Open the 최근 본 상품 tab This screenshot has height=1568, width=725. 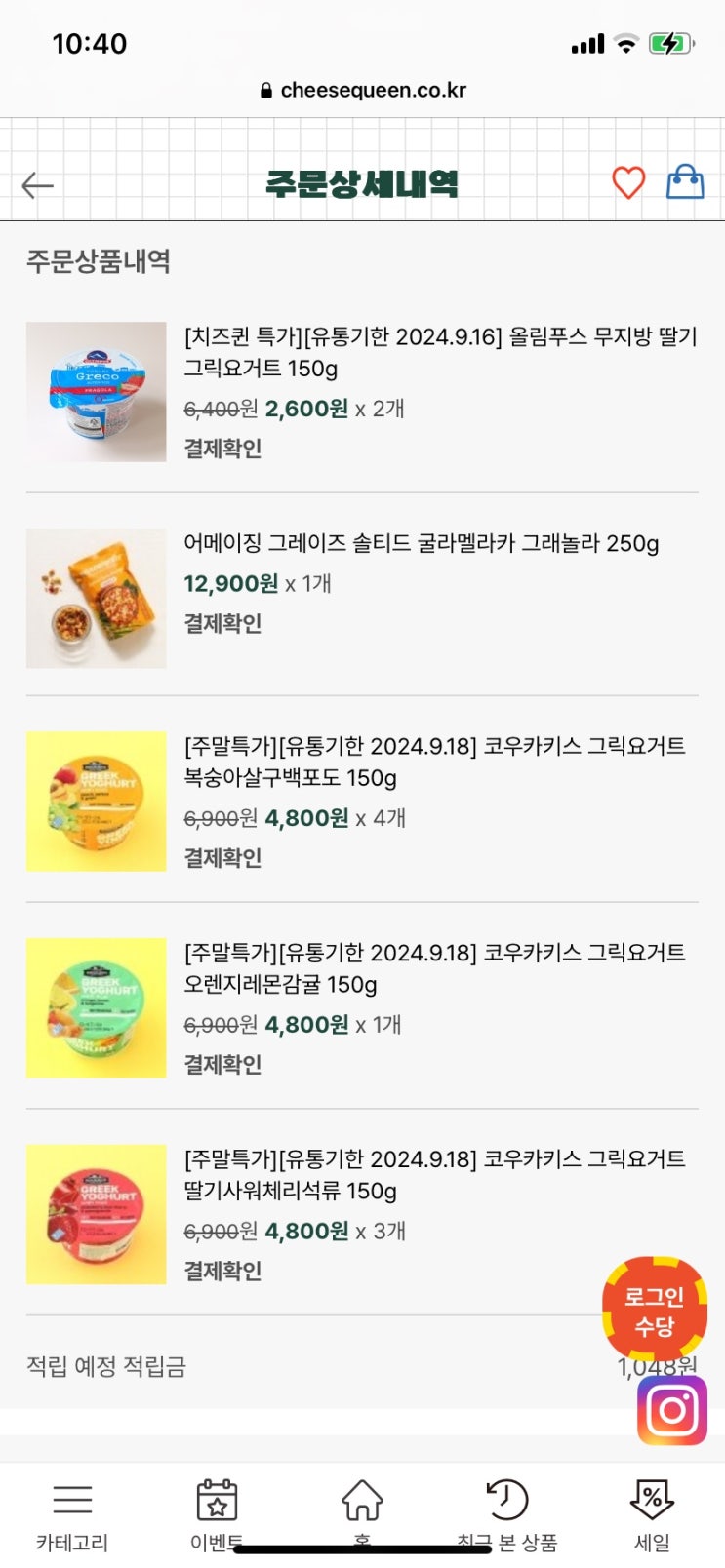point(507,1514)
